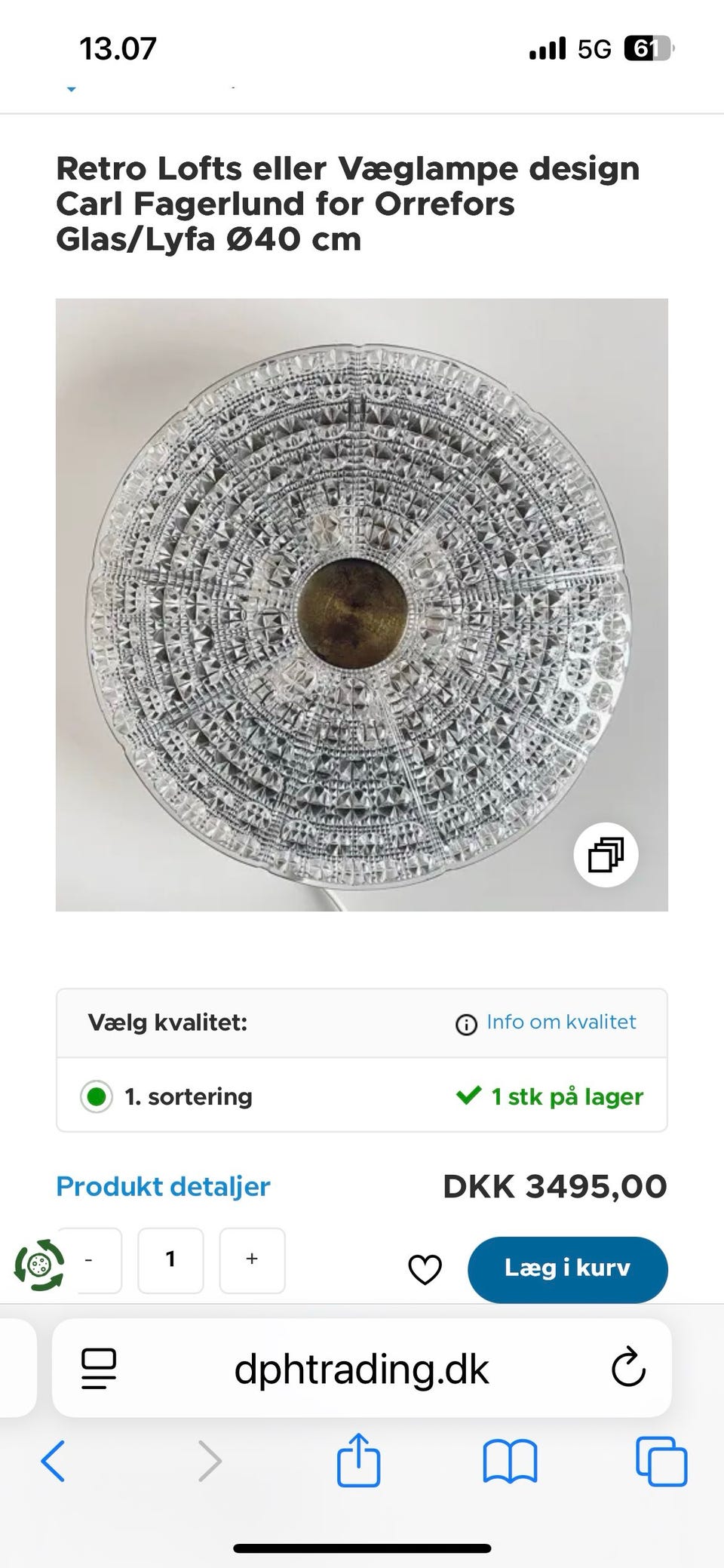Select the 1. sortering quality option
Viewport: 724px width, 1568px height.
coord(97,1096)
